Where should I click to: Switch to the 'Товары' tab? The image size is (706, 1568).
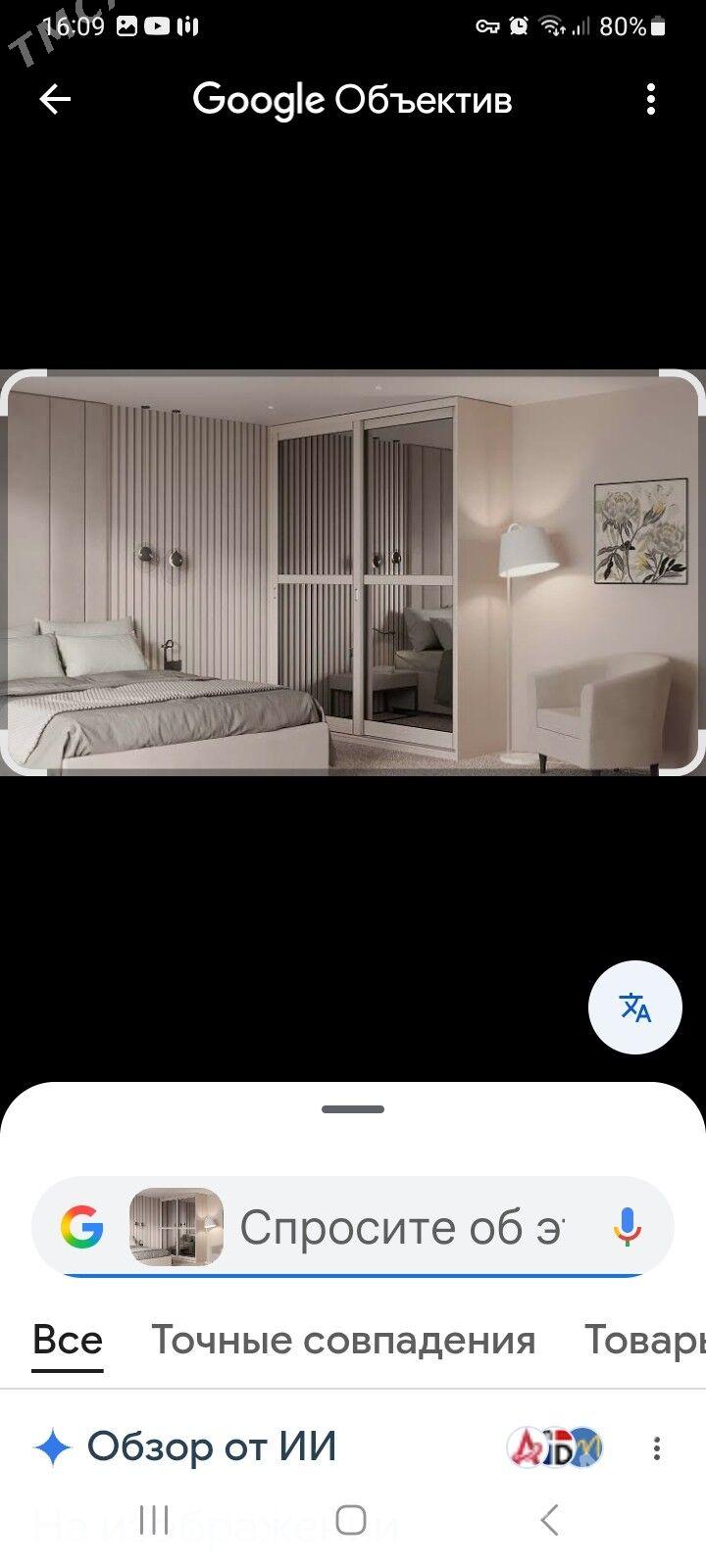(643, 1340)
